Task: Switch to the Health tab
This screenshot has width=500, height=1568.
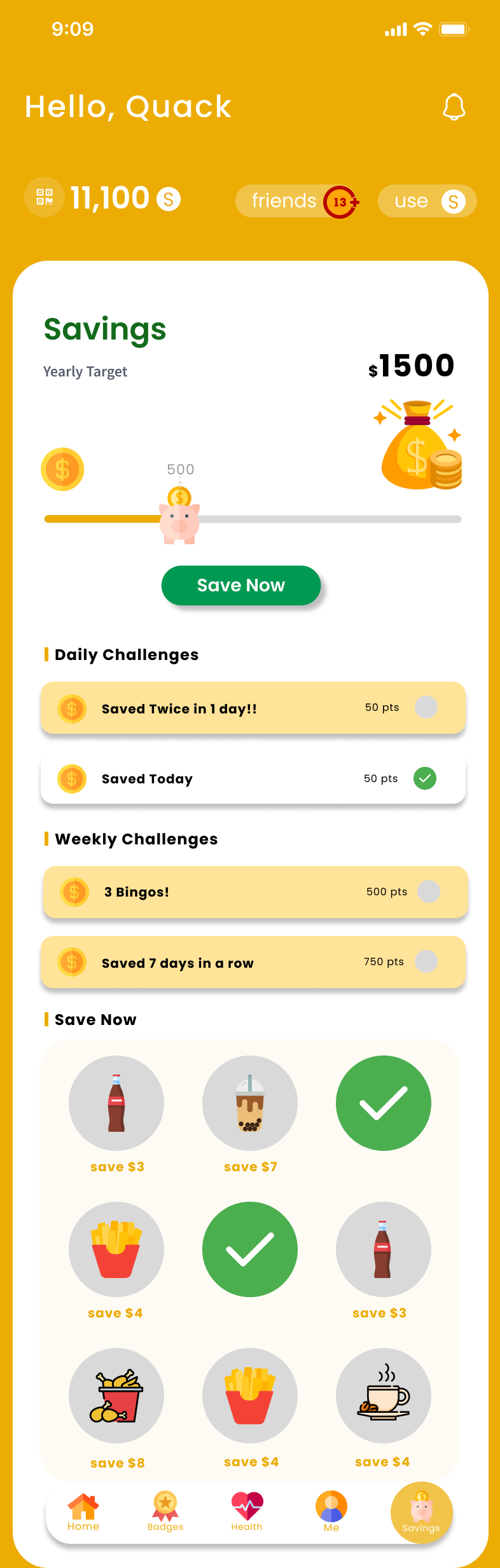Action: tap(247, 1512)
